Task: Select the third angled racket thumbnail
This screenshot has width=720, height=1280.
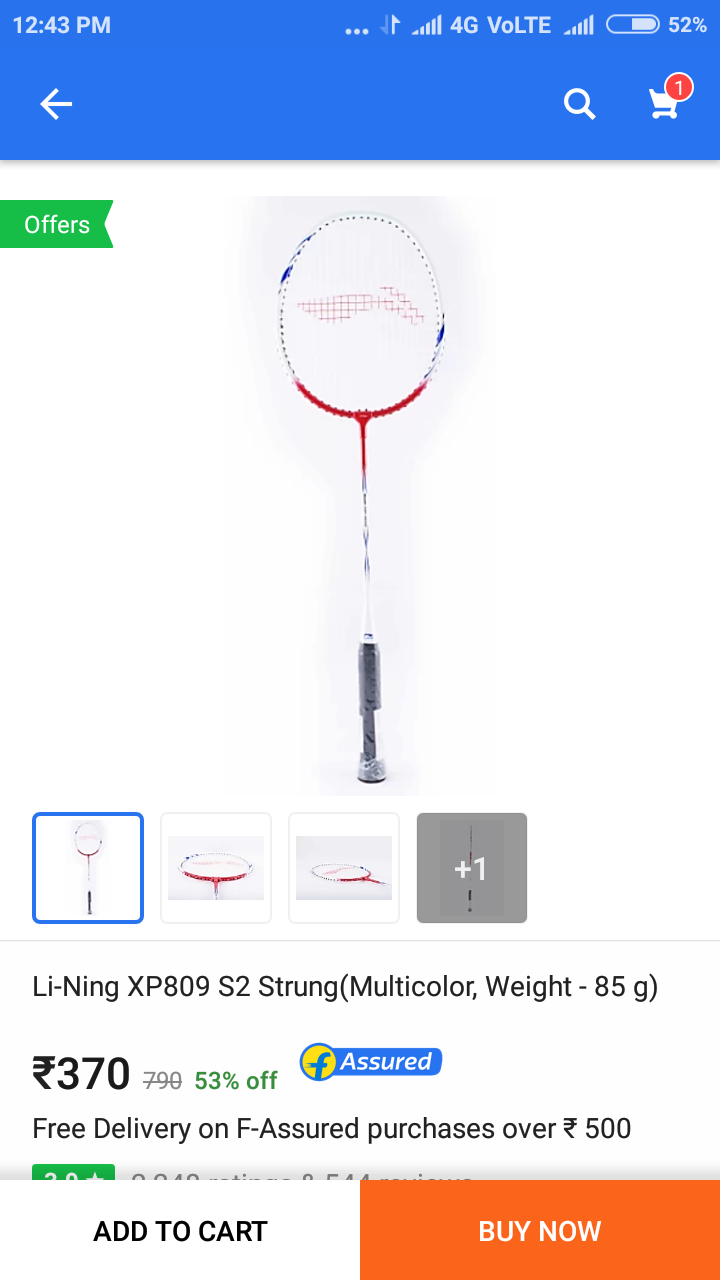Action: click(x=344, y=867)
